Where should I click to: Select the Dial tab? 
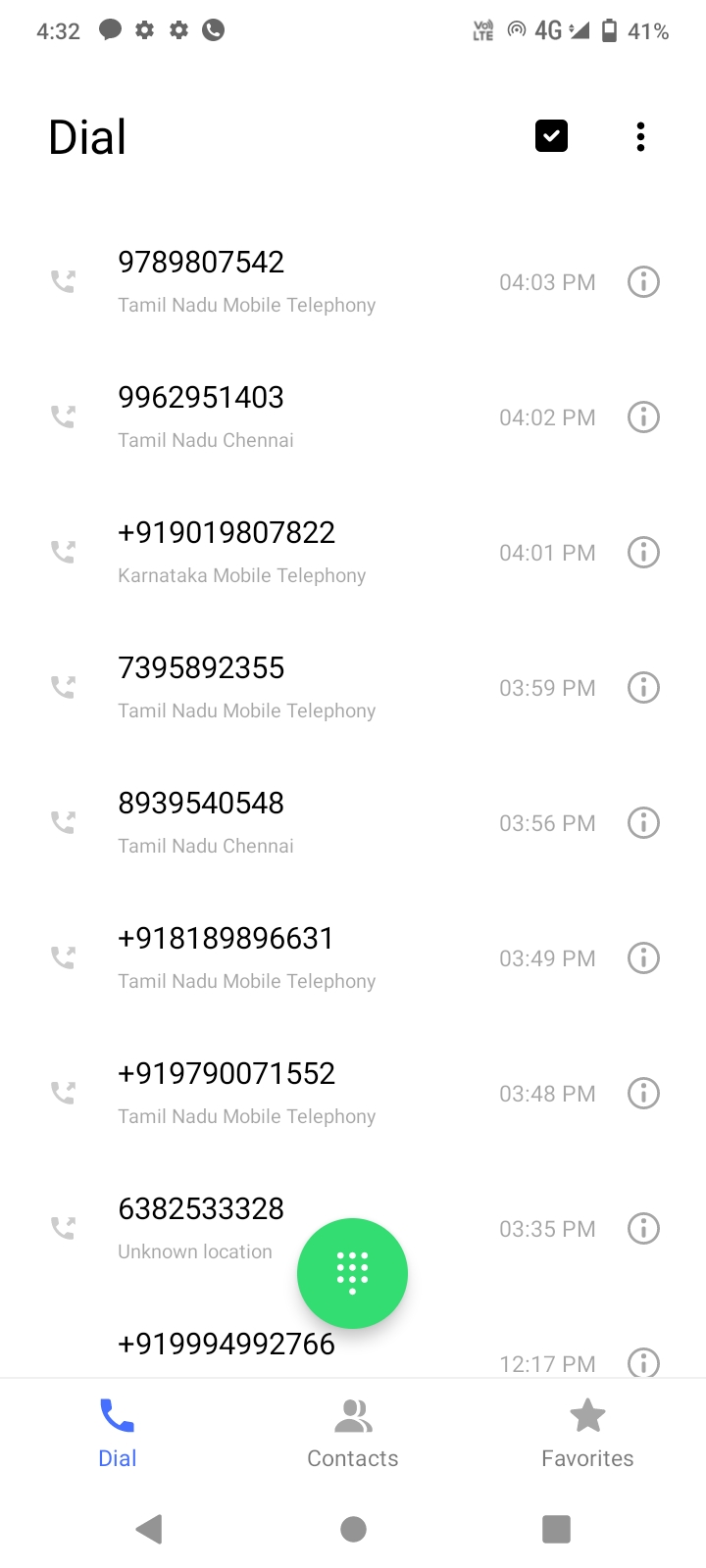[x=117, y=1434]
